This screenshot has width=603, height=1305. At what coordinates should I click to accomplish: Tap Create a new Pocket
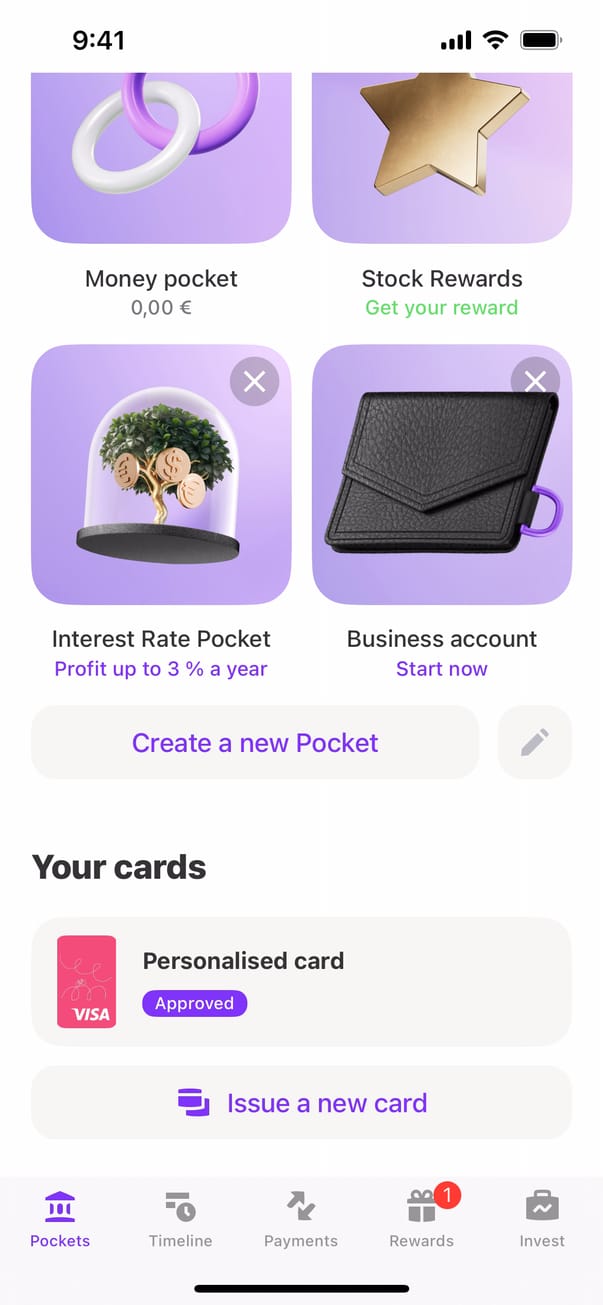(255, 742)
